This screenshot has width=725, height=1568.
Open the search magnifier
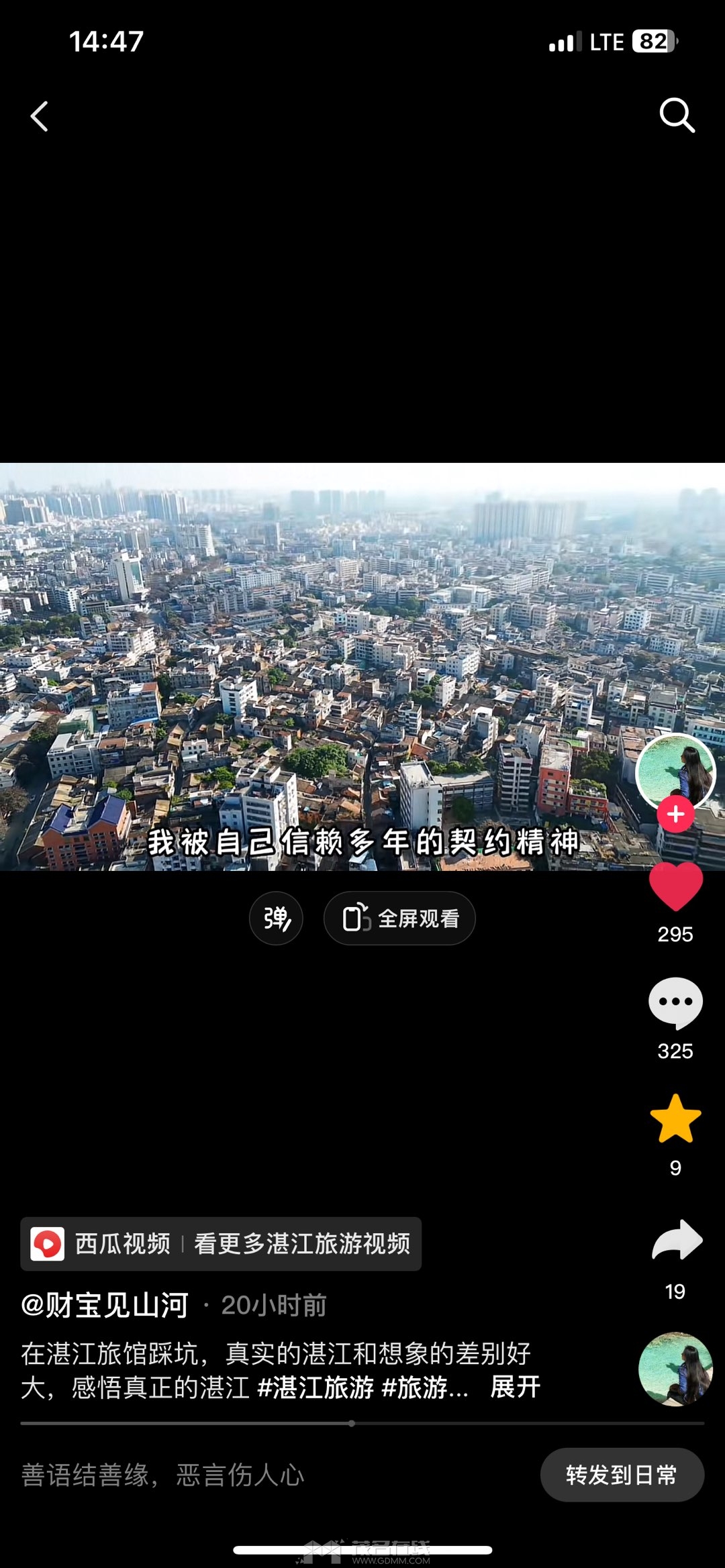point(676,115)
